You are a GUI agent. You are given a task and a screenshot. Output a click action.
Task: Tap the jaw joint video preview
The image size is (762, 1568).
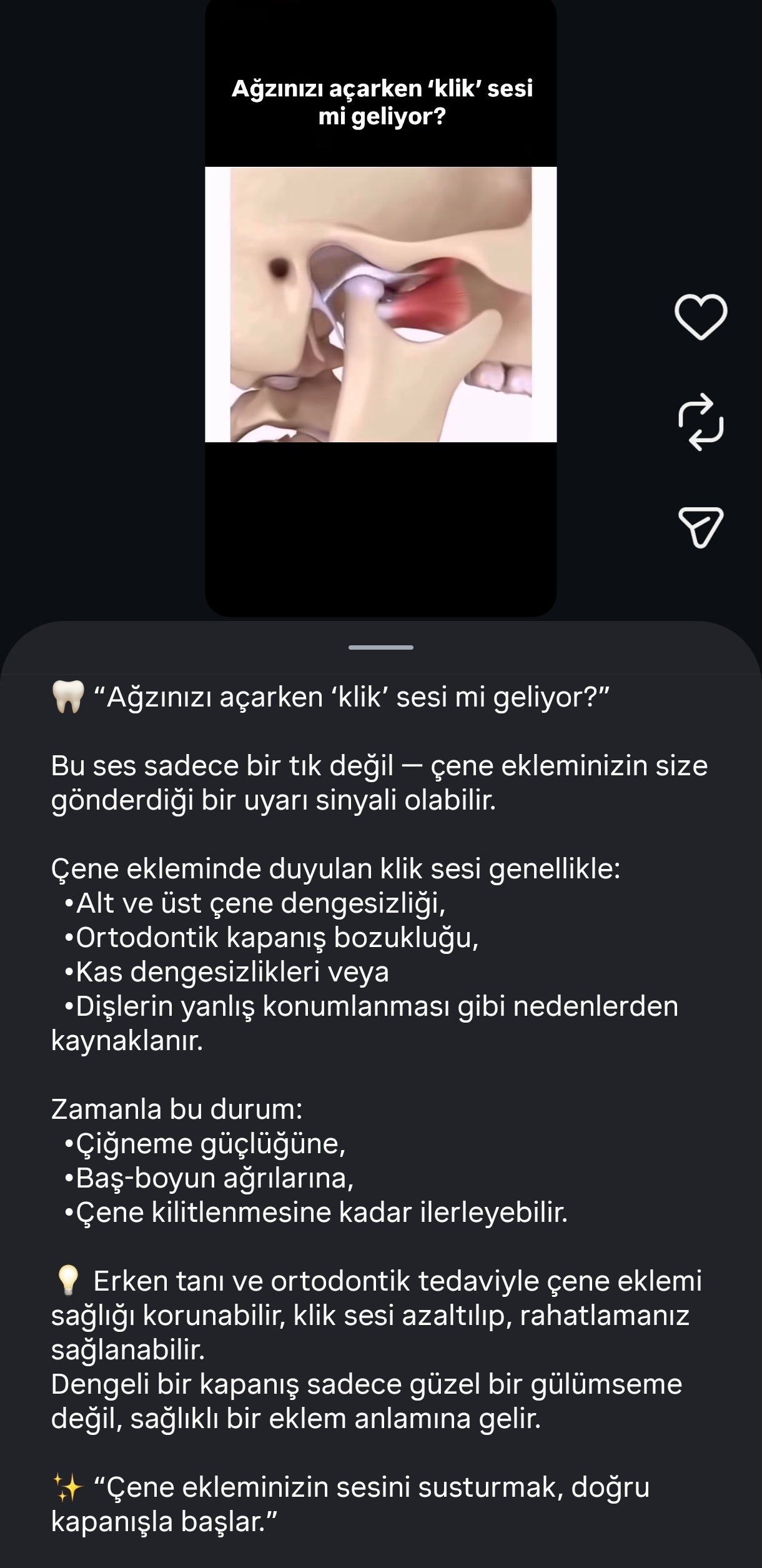pyautogui.click(x=380, y=305)
